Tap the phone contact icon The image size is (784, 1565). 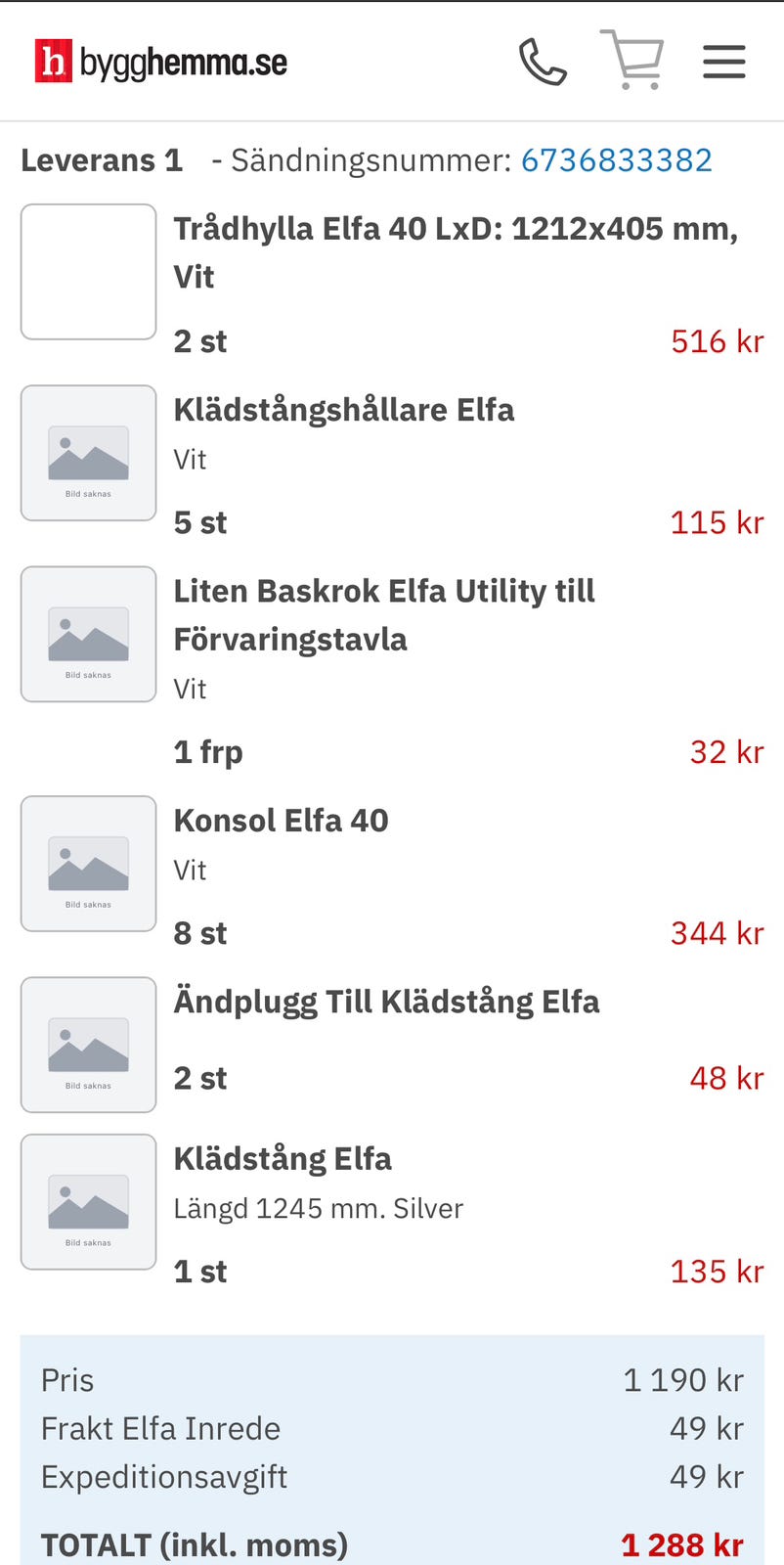[543, 62]
